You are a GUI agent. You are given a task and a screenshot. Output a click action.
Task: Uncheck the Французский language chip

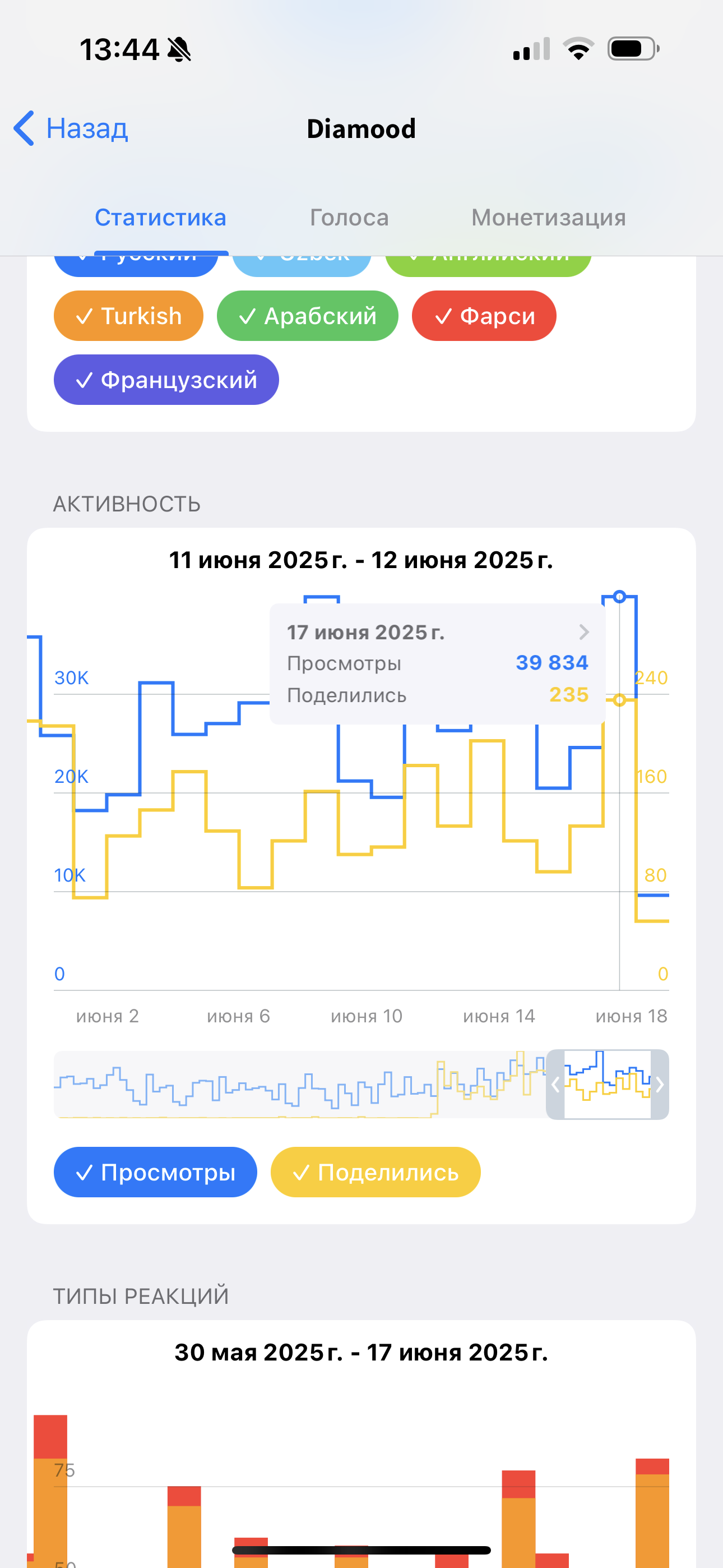pyautogui.click(x=166, y=380)
